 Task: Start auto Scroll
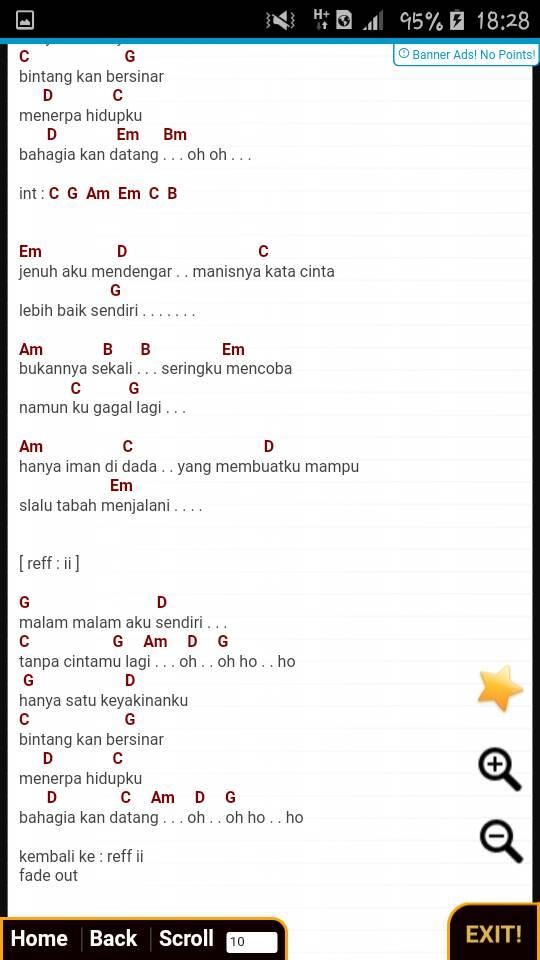point(186,939)
